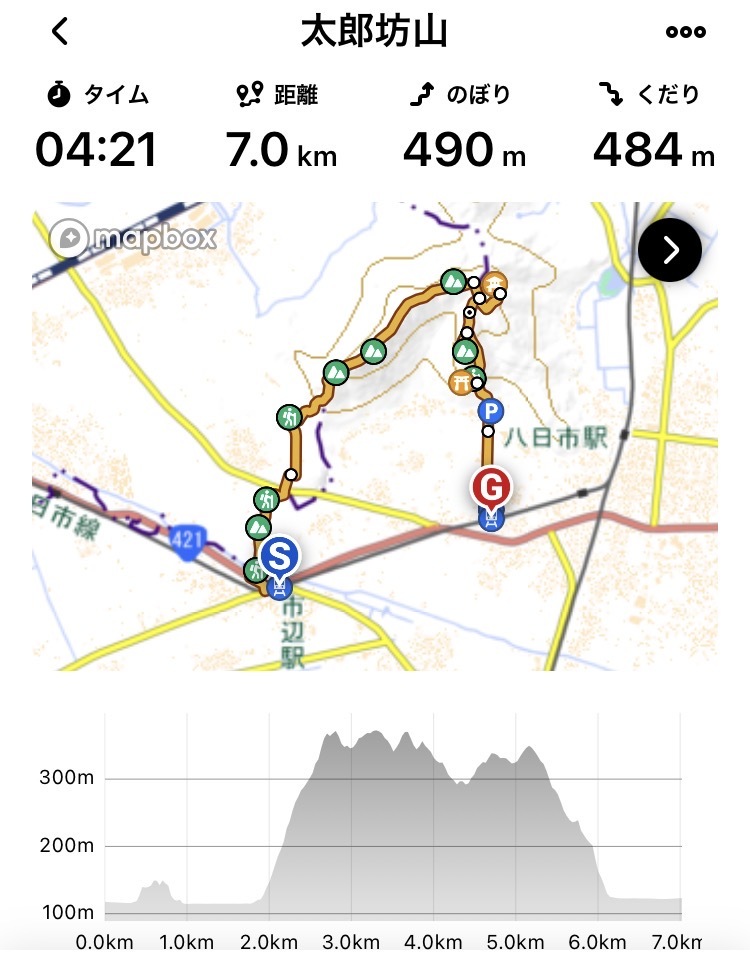Tap the blue S start marker
This screenshot has height=965, width=750.
[281, 554]
